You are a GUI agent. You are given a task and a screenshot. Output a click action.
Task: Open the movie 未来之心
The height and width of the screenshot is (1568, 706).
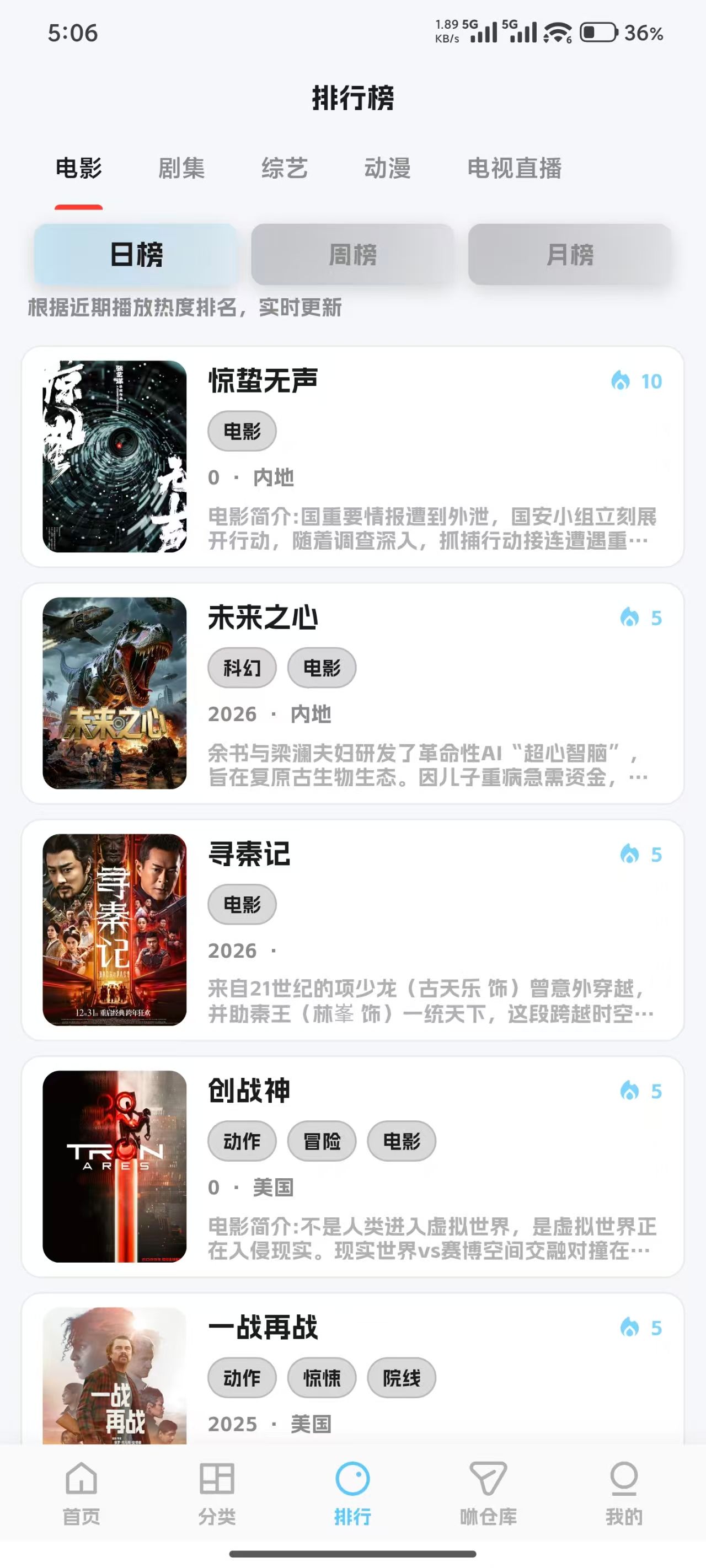click(x=352, y=693)
